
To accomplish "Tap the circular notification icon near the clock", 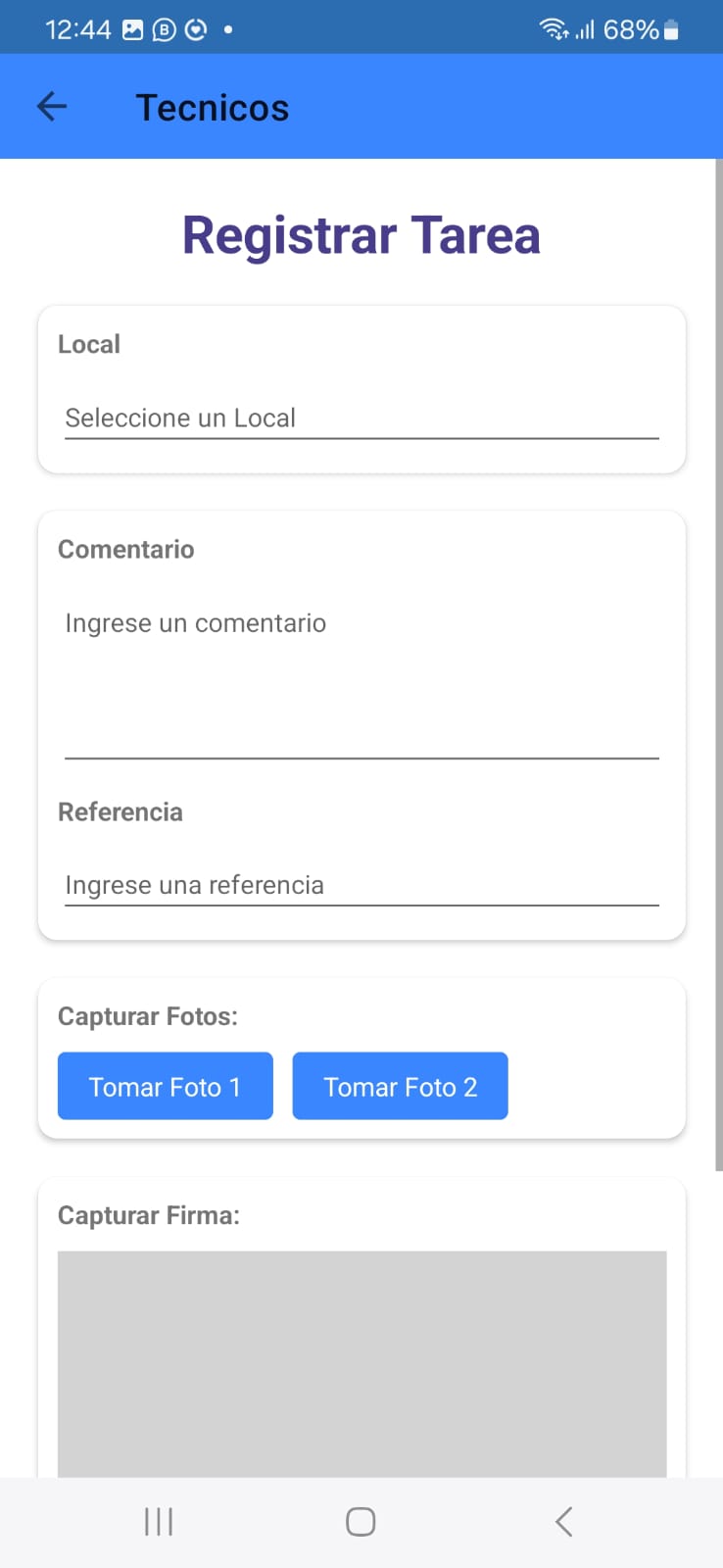I will coord(195,28).
